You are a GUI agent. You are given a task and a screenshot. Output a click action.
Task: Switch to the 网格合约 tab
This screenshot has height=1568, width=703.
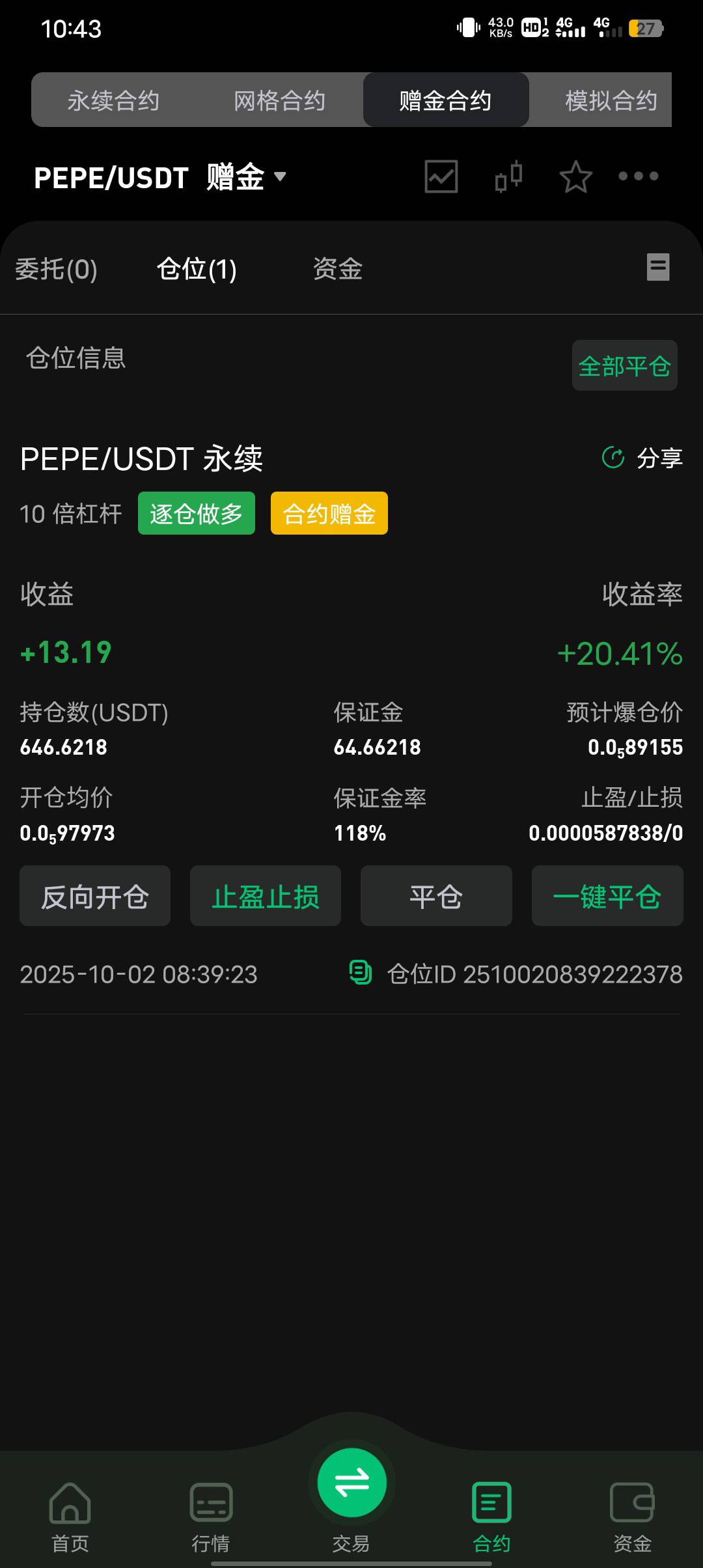(280, 100)
